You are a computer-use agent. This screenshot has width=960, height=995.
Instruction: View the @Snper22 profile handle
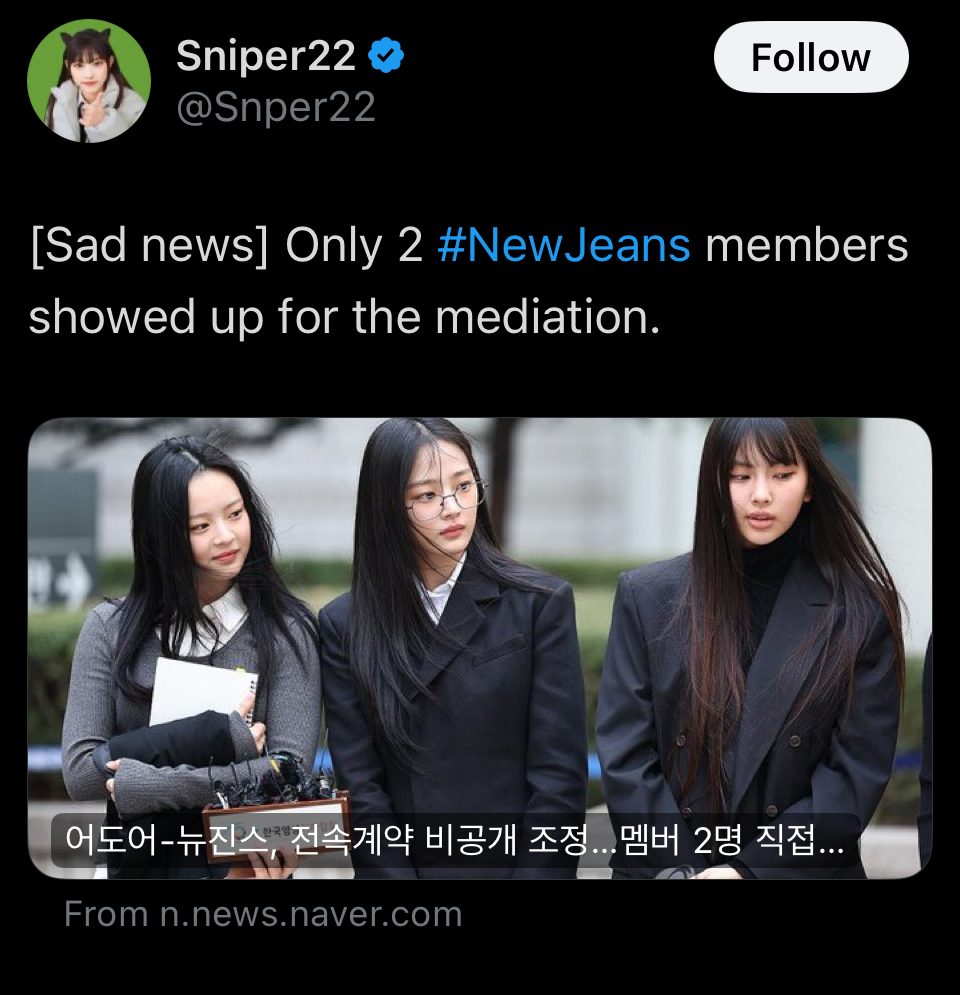pos(276,107)
